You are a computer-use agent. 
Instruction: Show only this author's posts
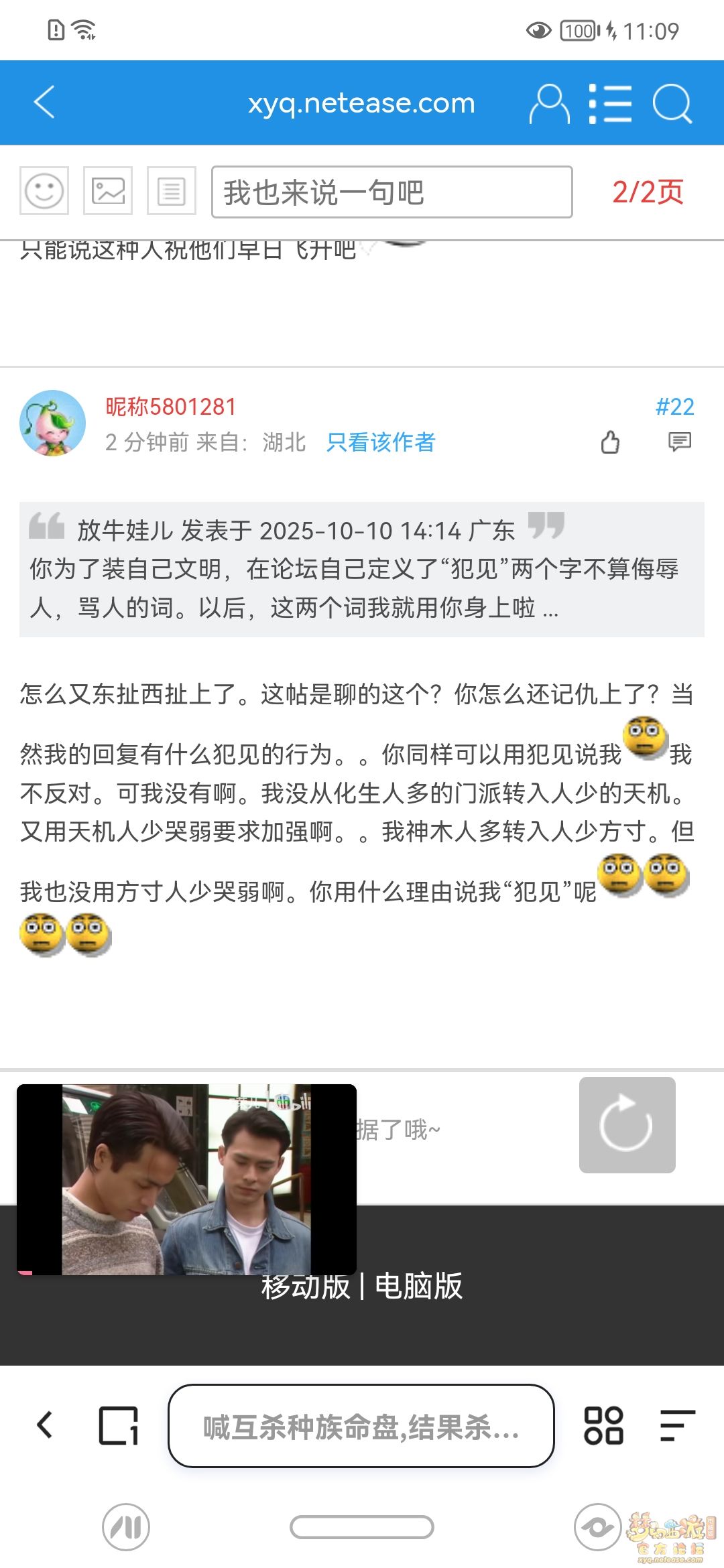point(381,442)
